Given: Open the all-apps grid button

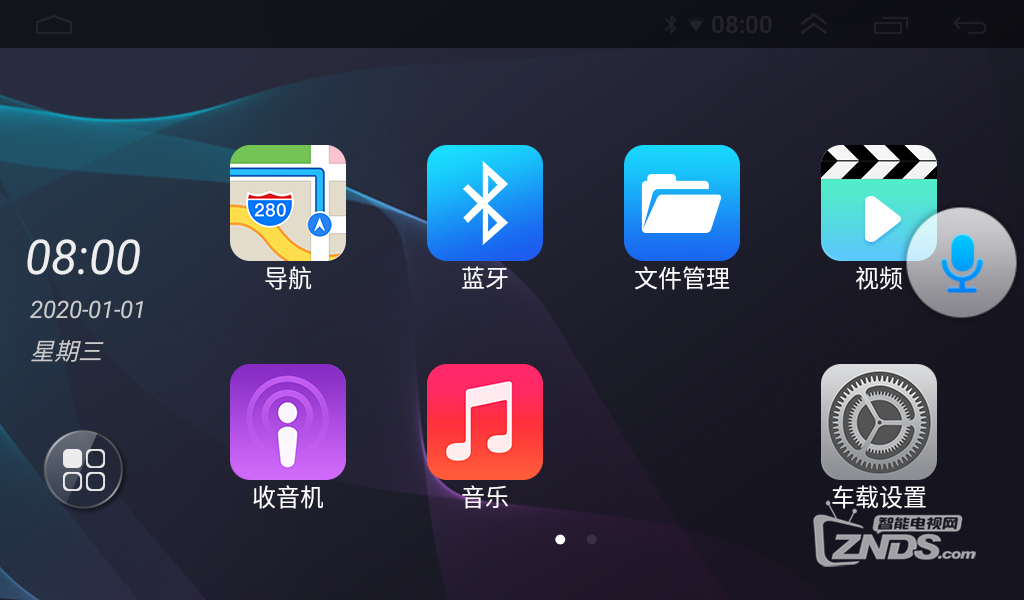Looking at the screenshot, I should [84, 469].
